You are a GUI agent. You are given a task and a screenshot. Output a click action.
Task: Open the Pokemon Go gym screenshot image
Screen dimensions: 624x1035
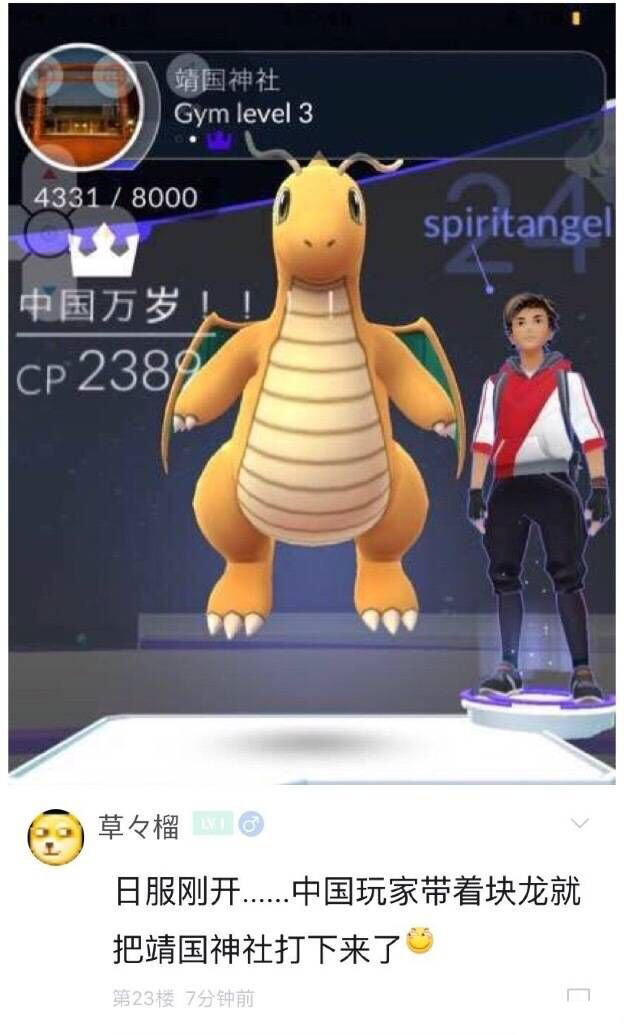pyautogui.click(x=311, y=400)
